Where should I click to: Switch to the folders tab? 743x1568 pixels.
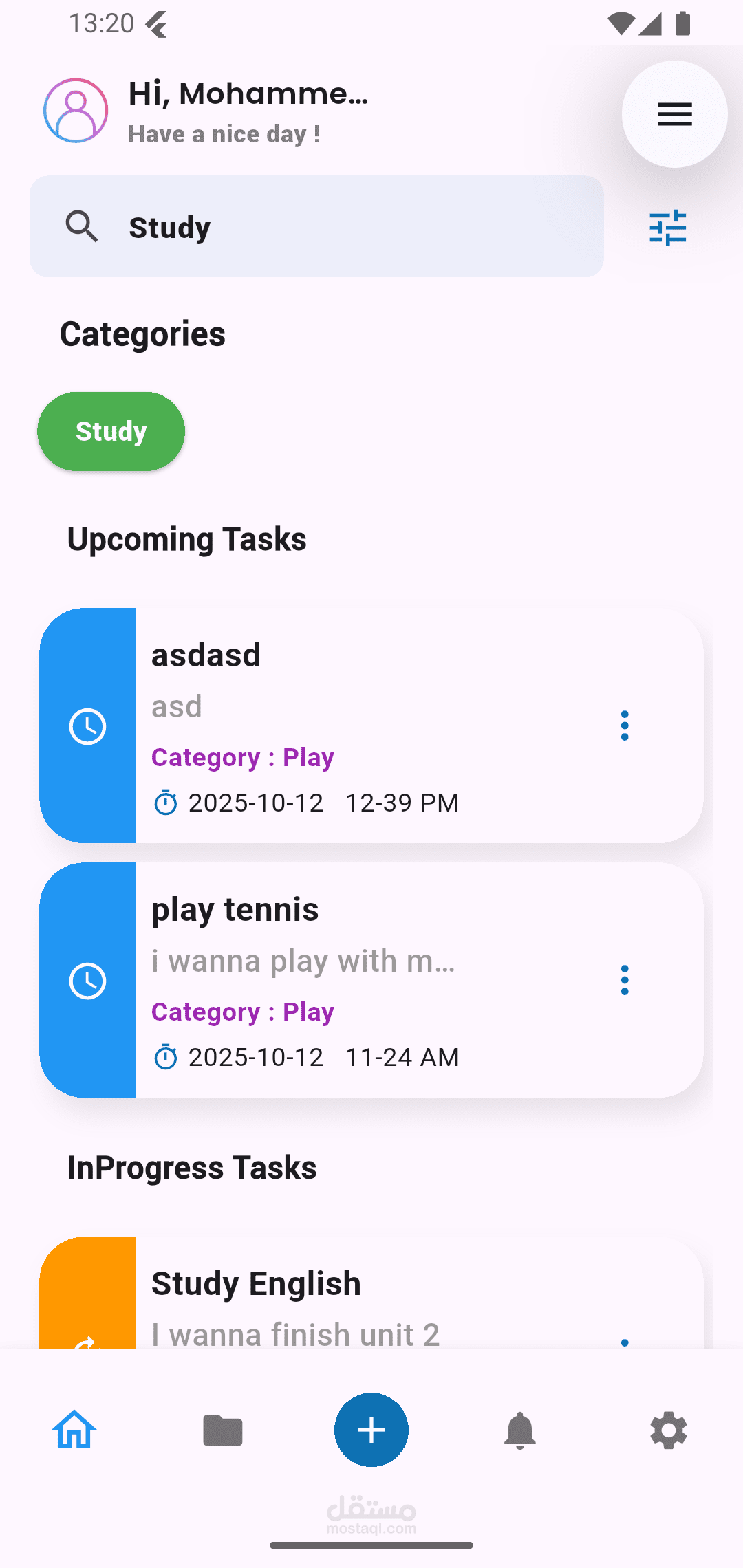tap(223, 1430)
